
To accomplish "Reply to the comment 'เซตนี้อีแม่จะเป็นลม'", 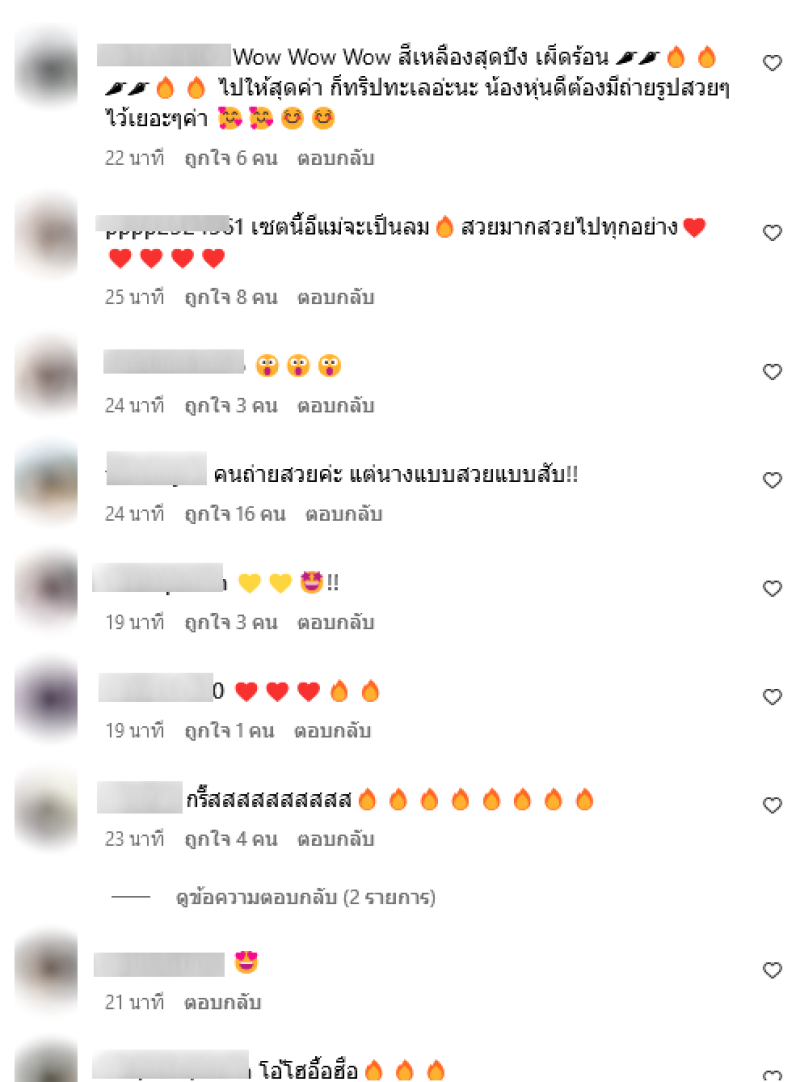I will click(335, 297).
